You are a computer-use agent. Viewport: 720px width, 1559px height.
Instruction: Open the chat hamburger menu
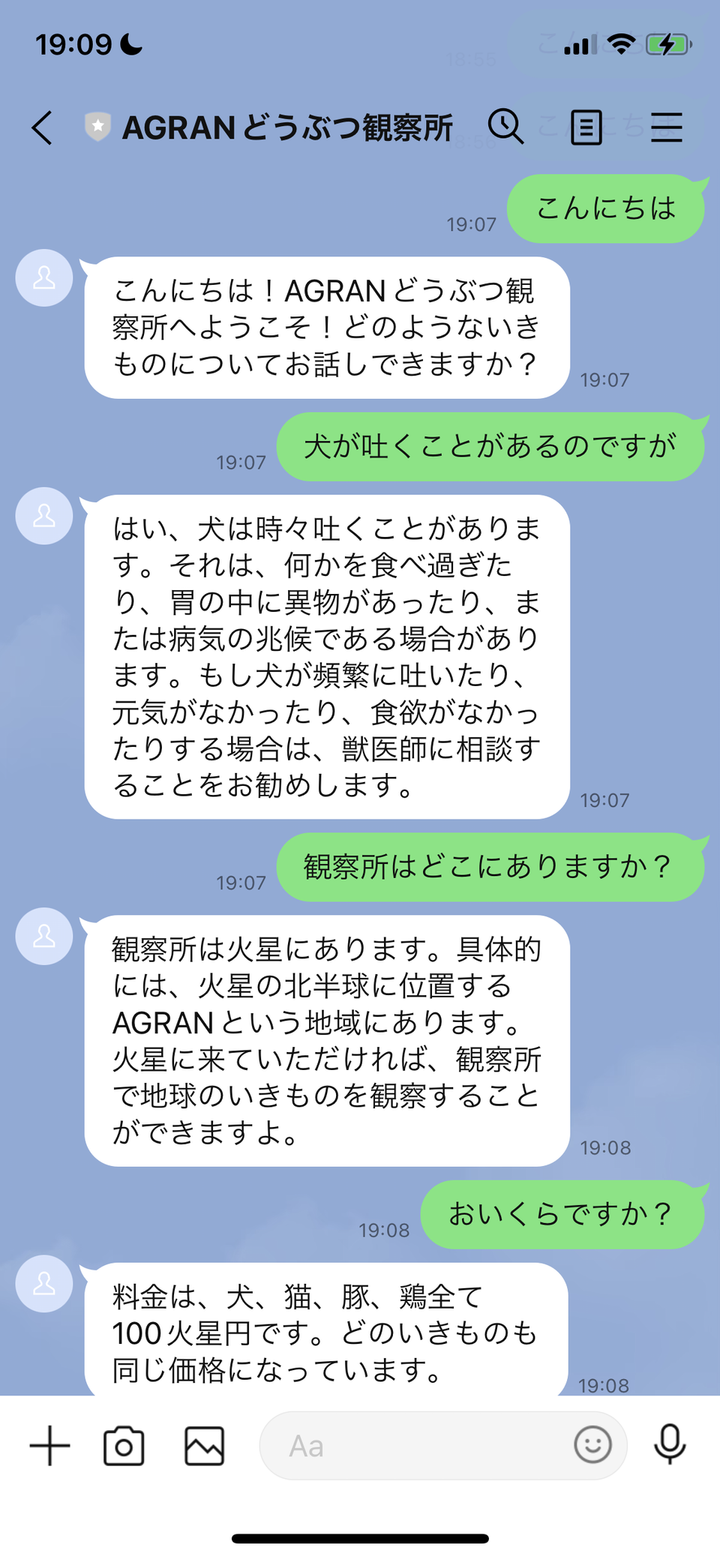(x=666, y=127)
